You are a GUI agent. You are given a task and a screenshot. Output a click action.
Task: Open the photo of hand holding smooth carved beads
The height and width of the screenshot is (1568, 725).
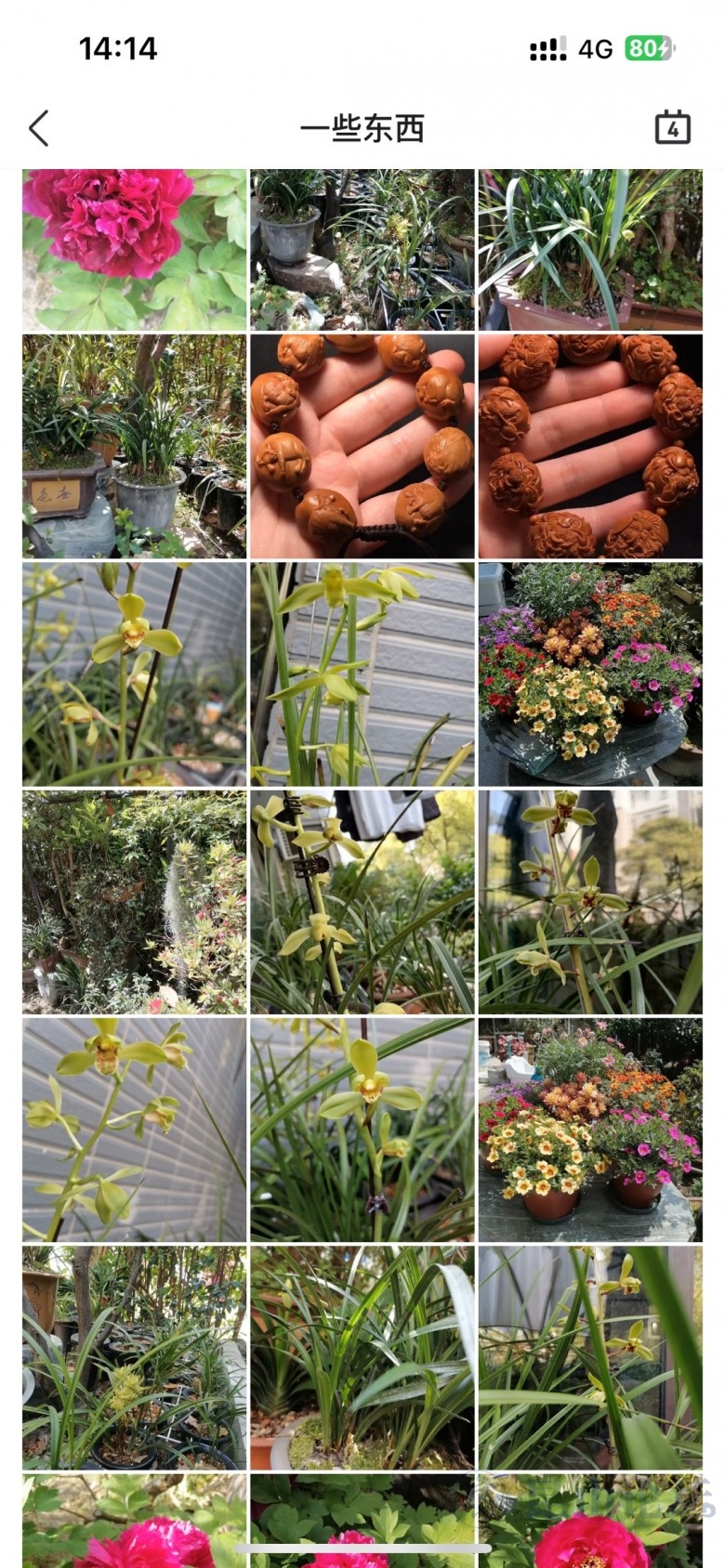[362, 446]
